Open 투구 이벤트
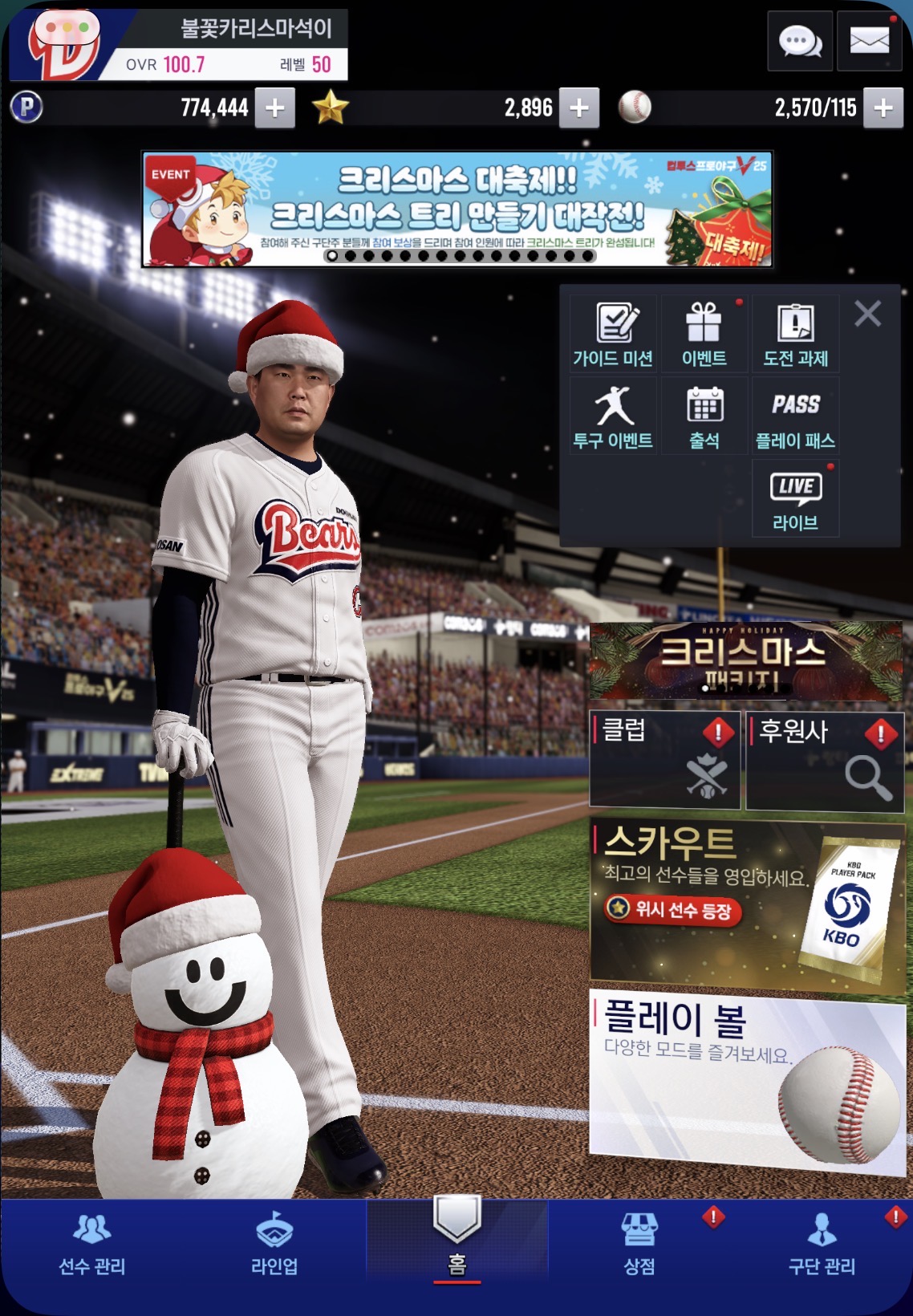913x1316 pixels. point(614,416)
